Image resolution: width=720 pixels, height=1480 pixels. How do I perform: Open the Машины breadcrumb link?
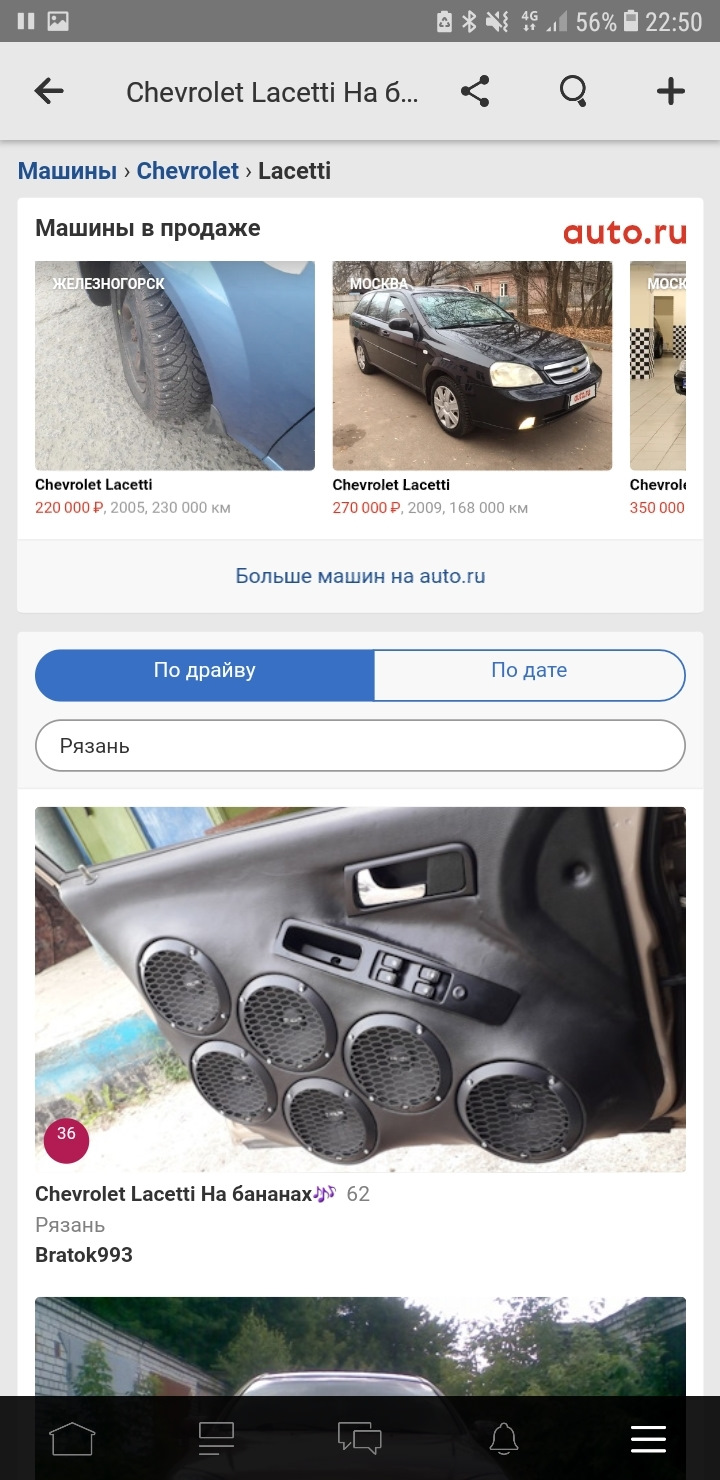(x=67, y=171)
